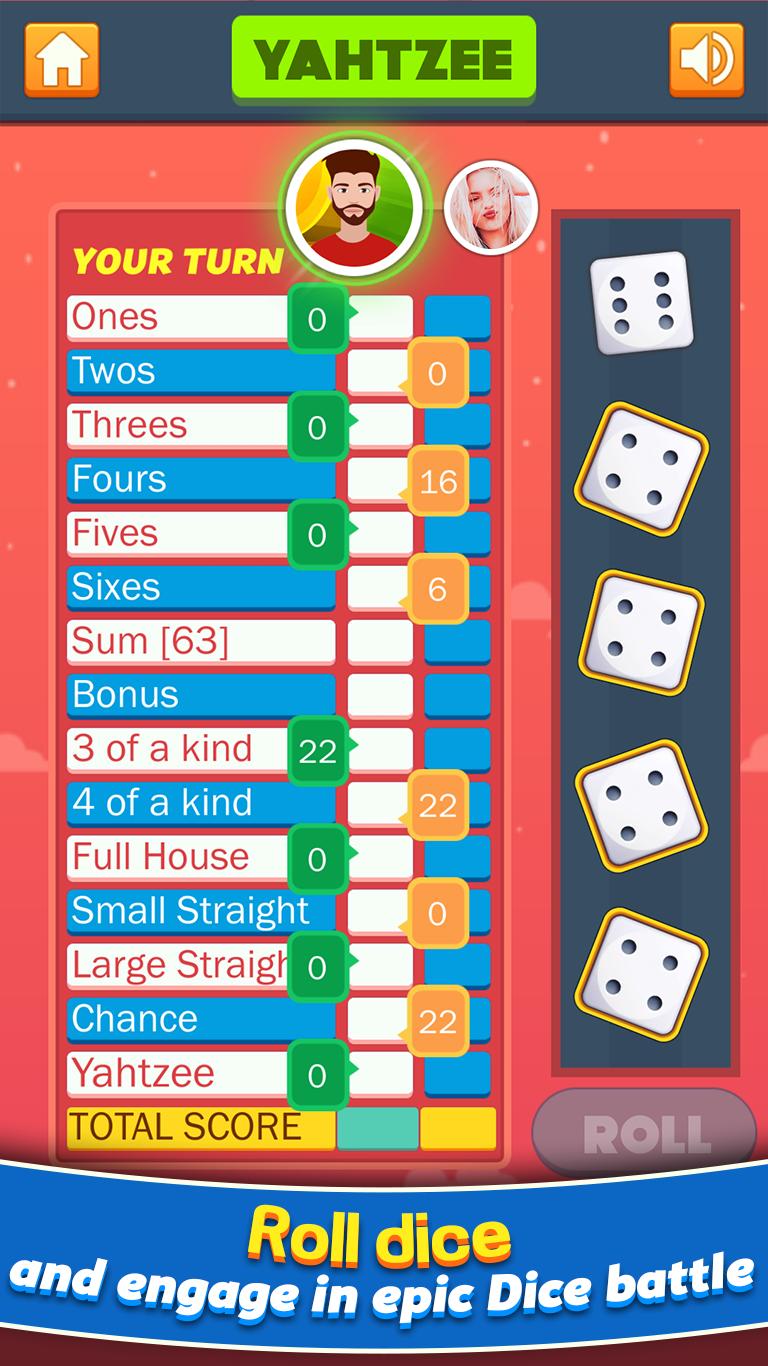Score 0 in the Yahtzee row
The image size is (768, 1366).
317,1075
